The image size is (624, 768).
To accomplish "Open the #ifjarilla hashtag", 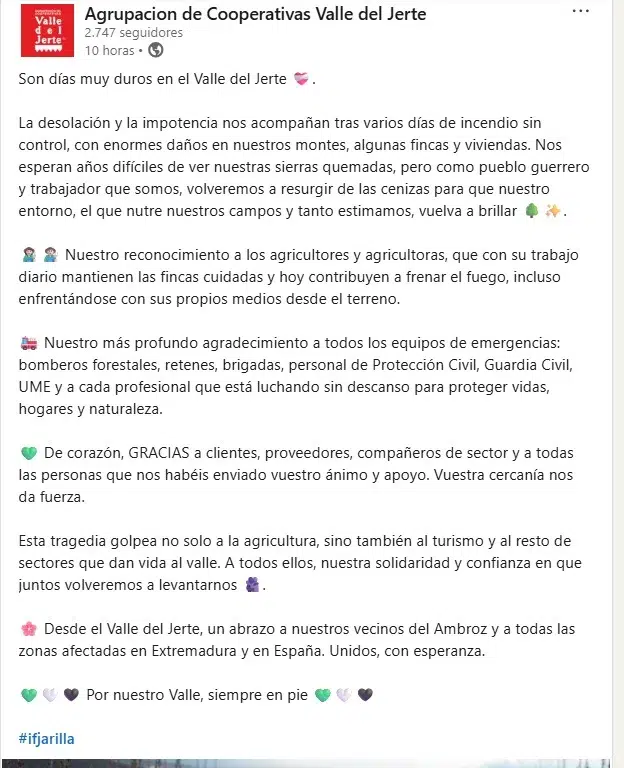I will point(47,738).
